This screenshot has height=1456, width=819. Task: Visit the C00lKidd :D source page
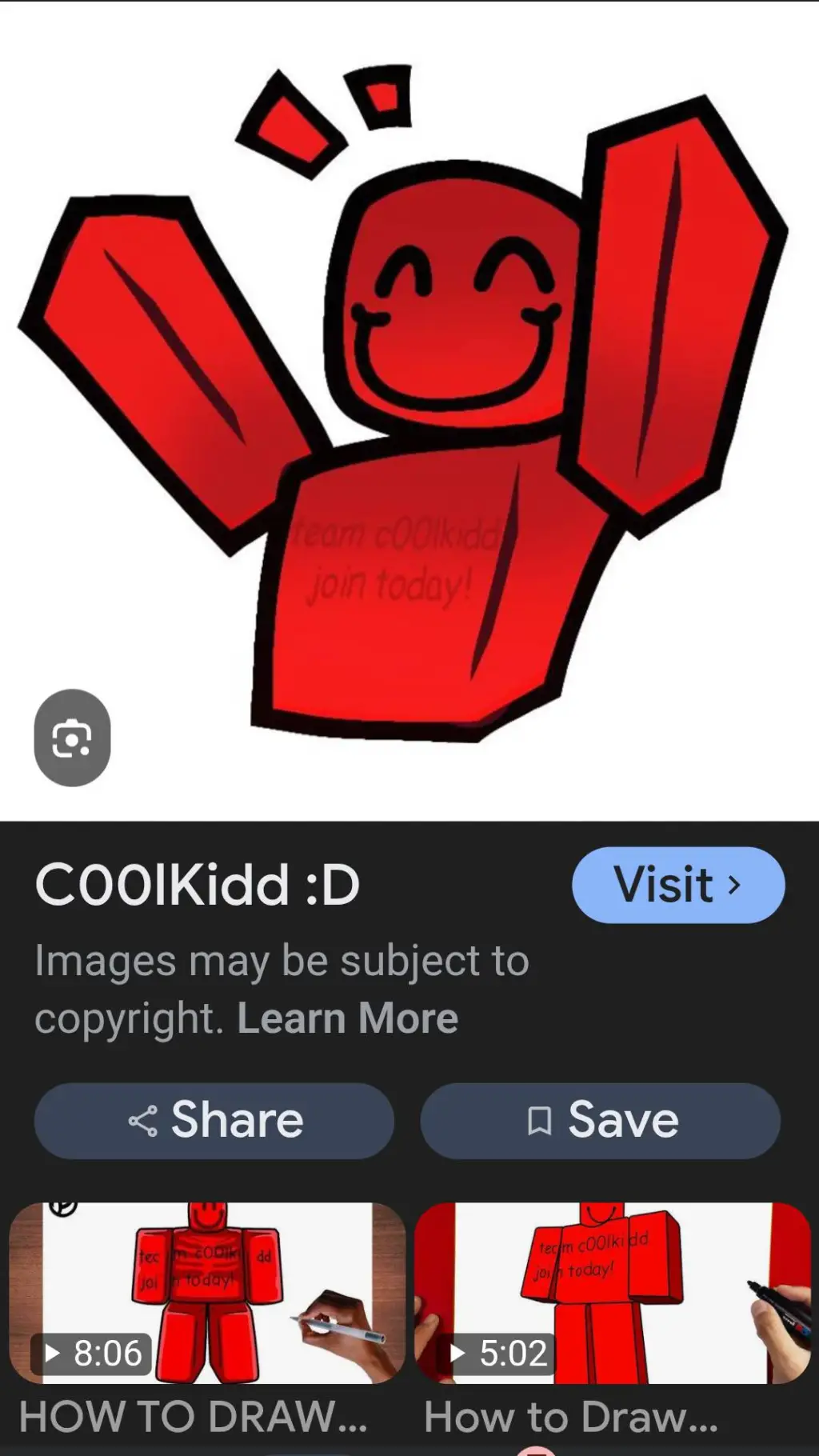click(678, 885)
